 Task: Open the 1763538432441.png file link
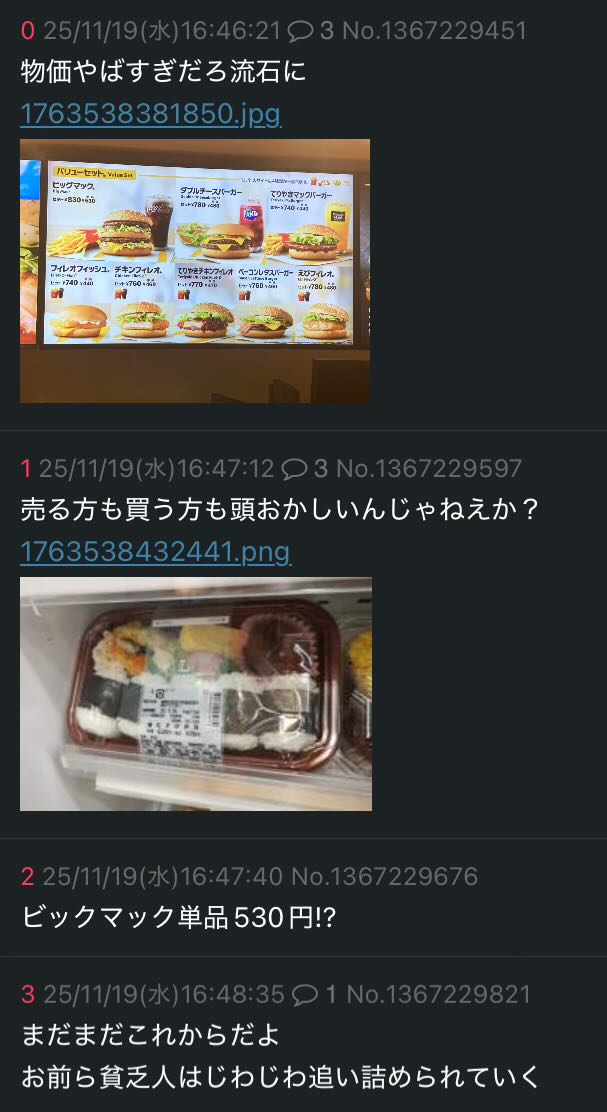point(155,551)
